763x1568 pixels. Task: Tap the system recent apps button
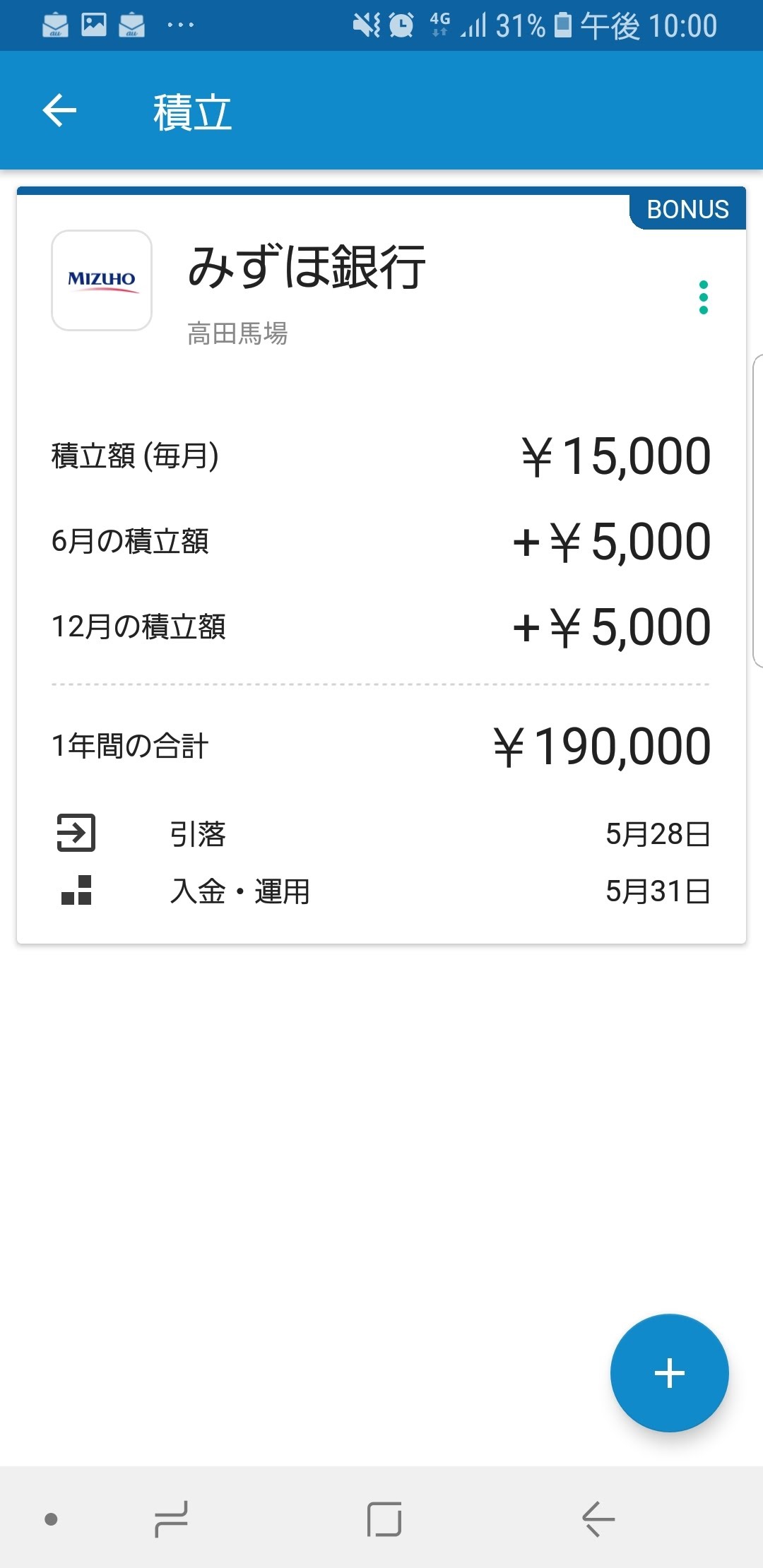click(171, 1519)
